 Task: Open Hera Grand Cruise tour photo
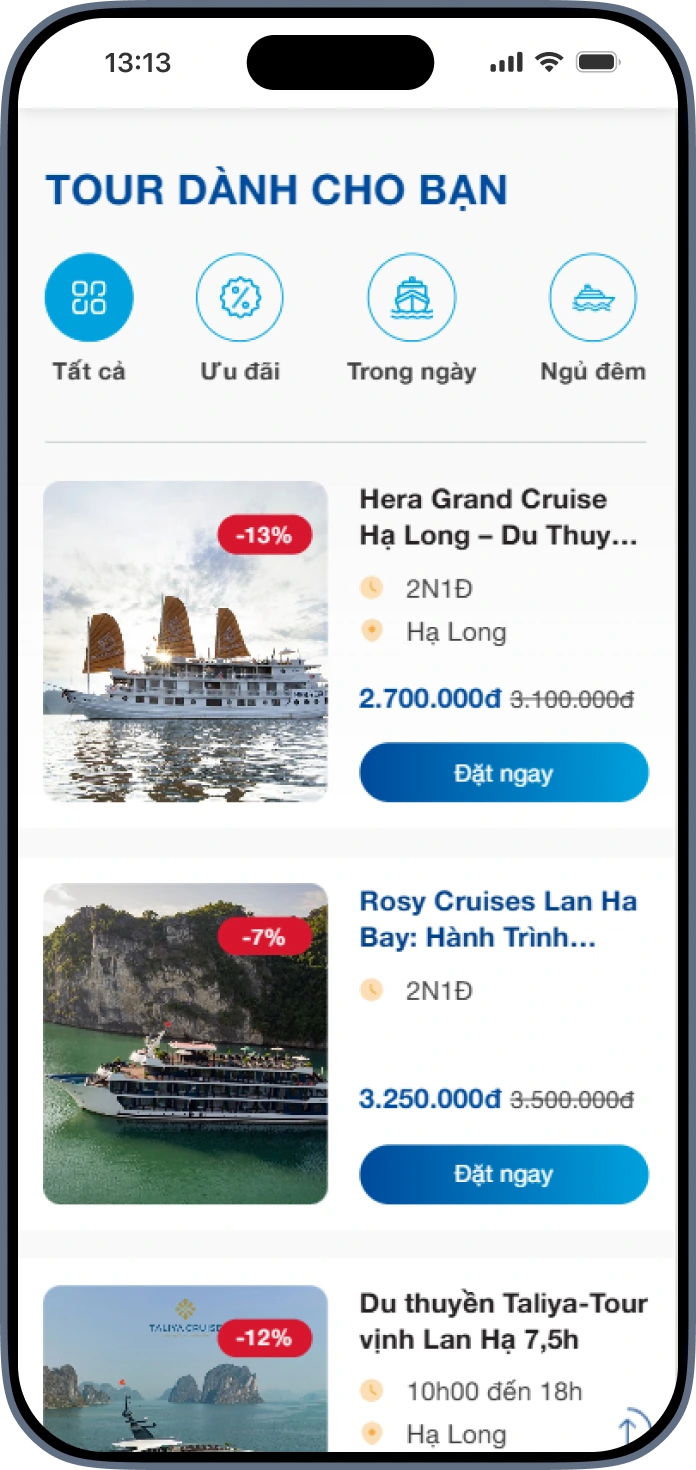[x=185, y=641]
